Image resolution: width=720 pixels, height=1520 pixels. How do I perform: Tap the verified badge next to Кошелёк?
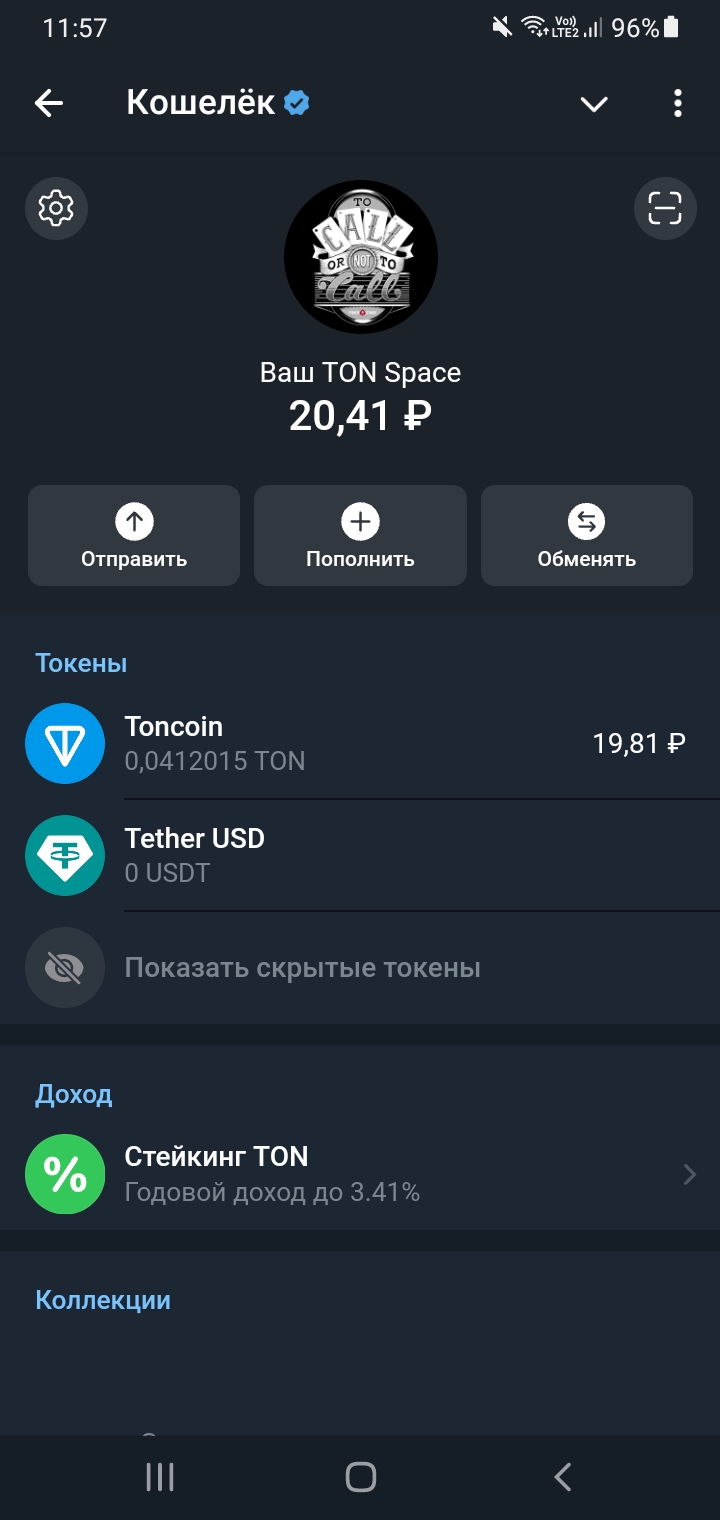click(295, 102)
